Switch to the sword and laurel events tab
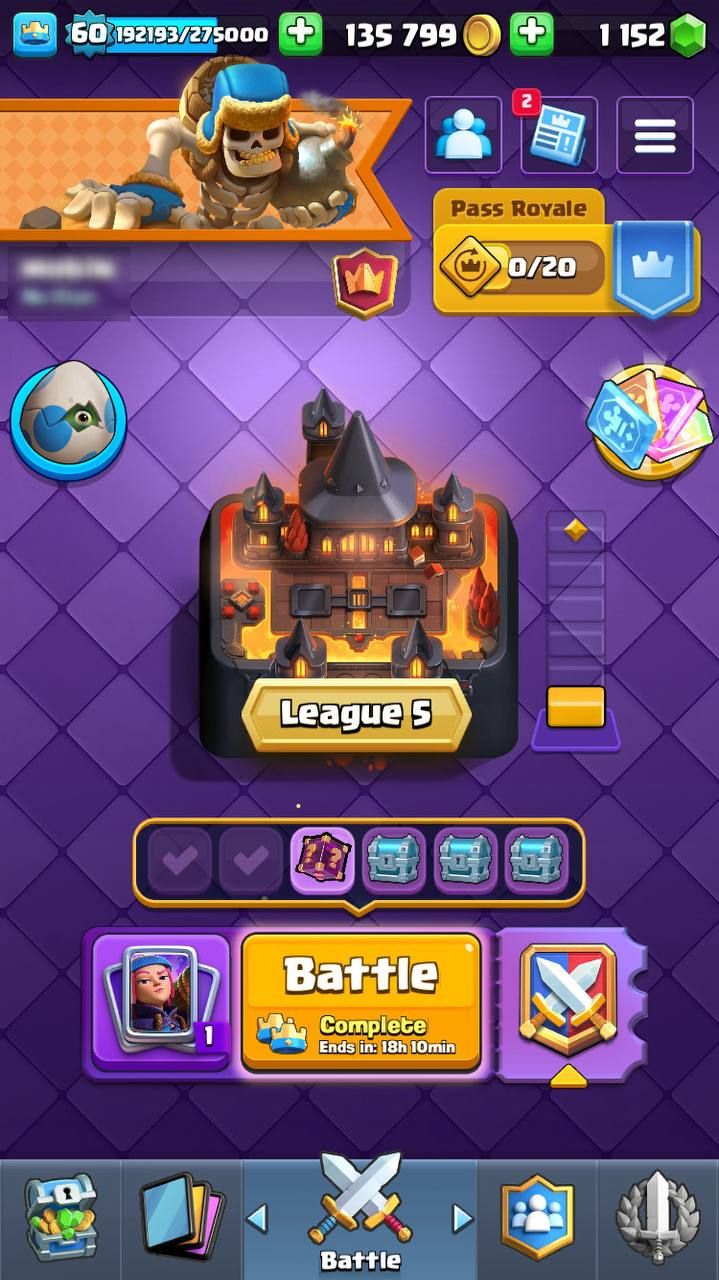This screenshot has width=719, height=1280. click(658, 1220)
